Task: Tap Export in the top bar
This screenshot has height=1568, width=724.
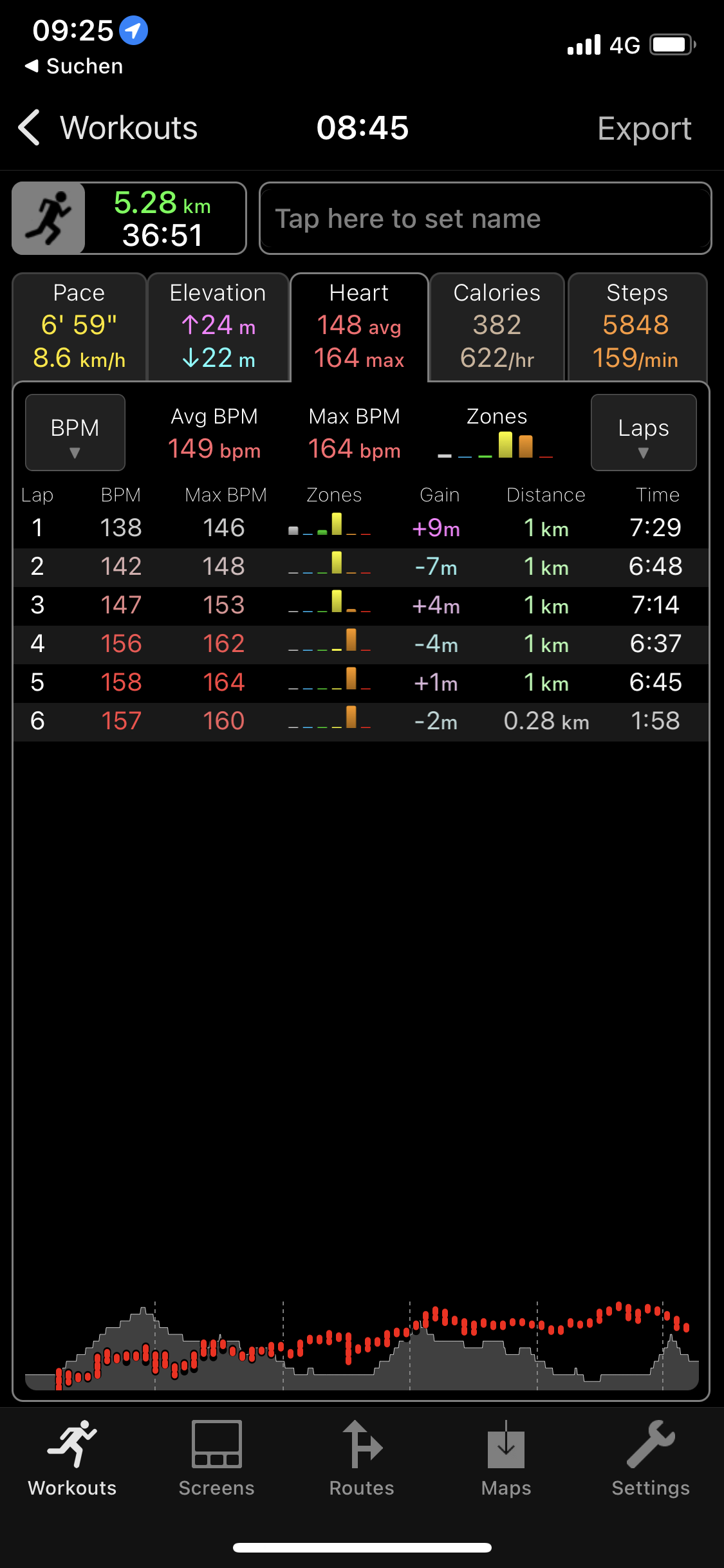Action: [x=644, y=128]
